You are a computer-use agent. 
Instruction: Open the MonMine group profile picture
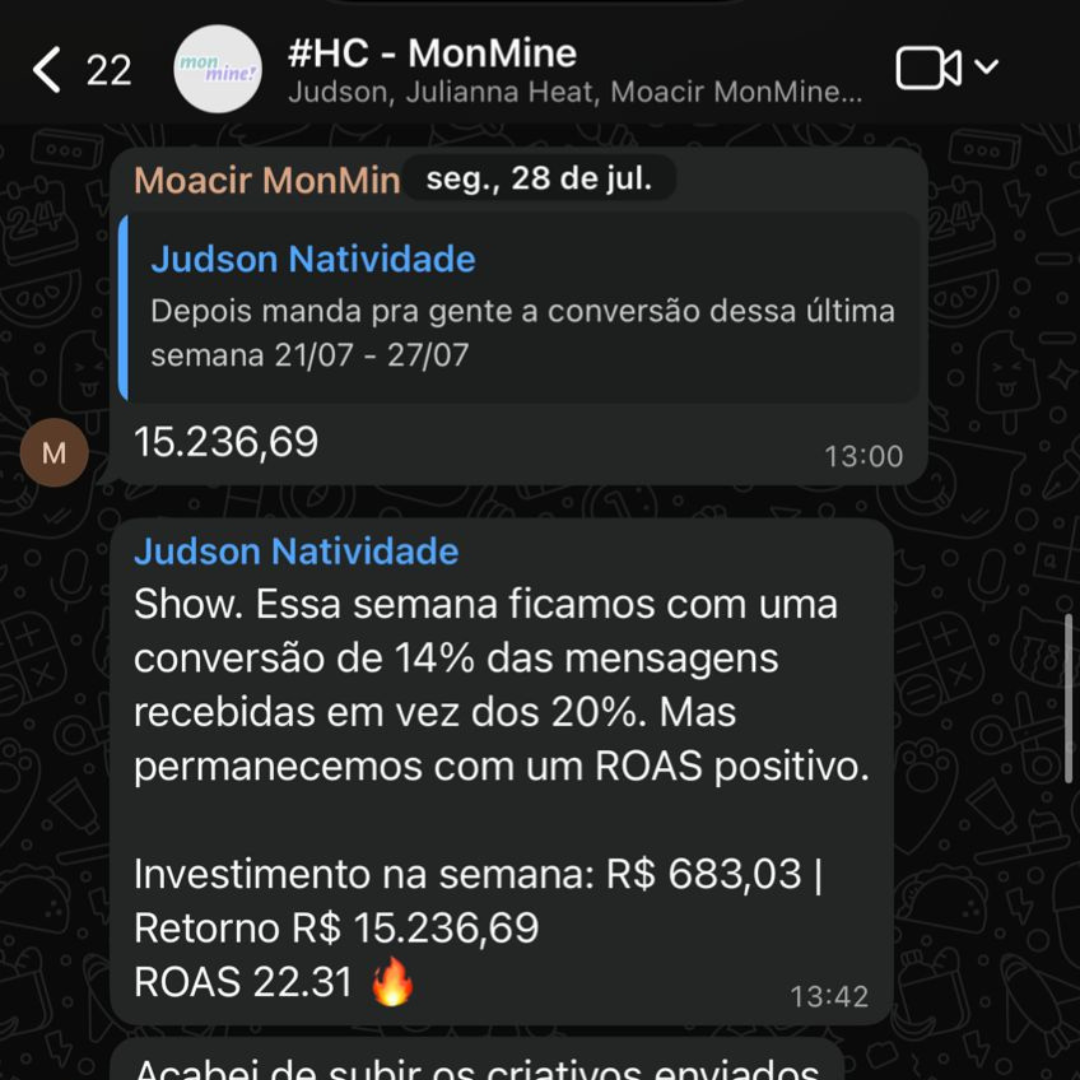click(x=217, y=70)
